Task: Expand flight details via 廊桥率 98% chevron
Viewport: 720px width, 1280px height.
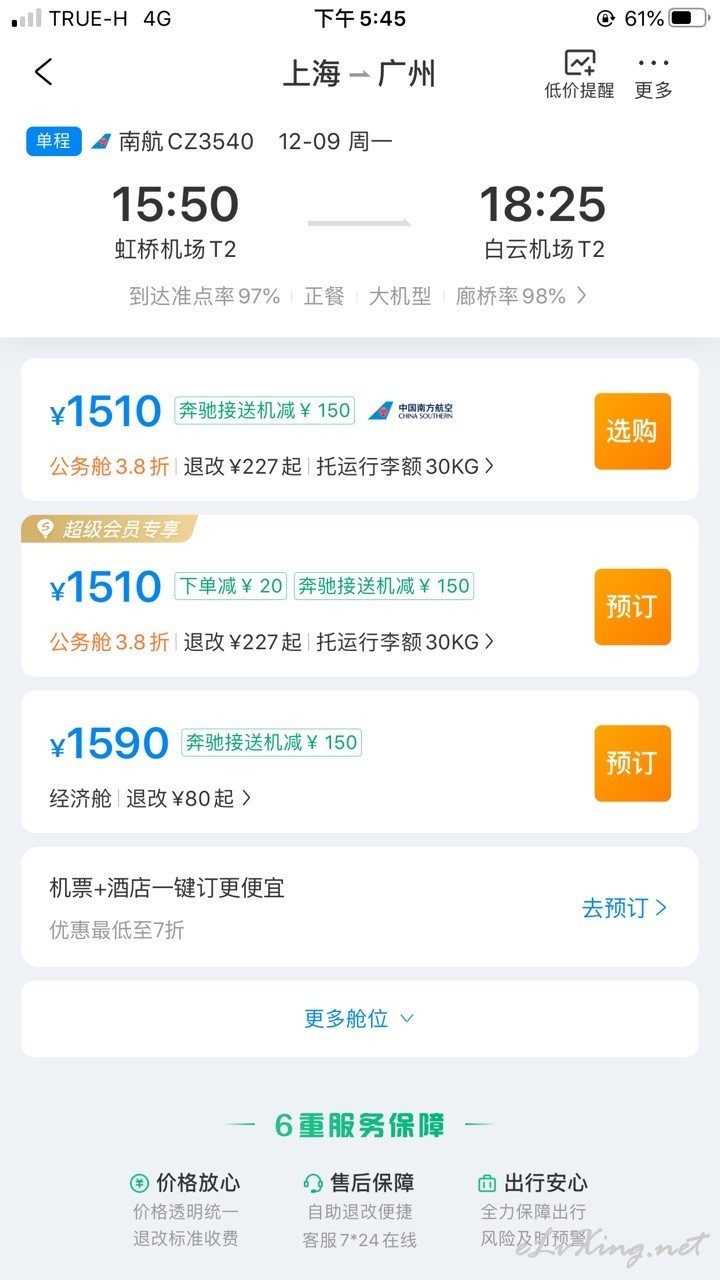Action: point(521,296)
